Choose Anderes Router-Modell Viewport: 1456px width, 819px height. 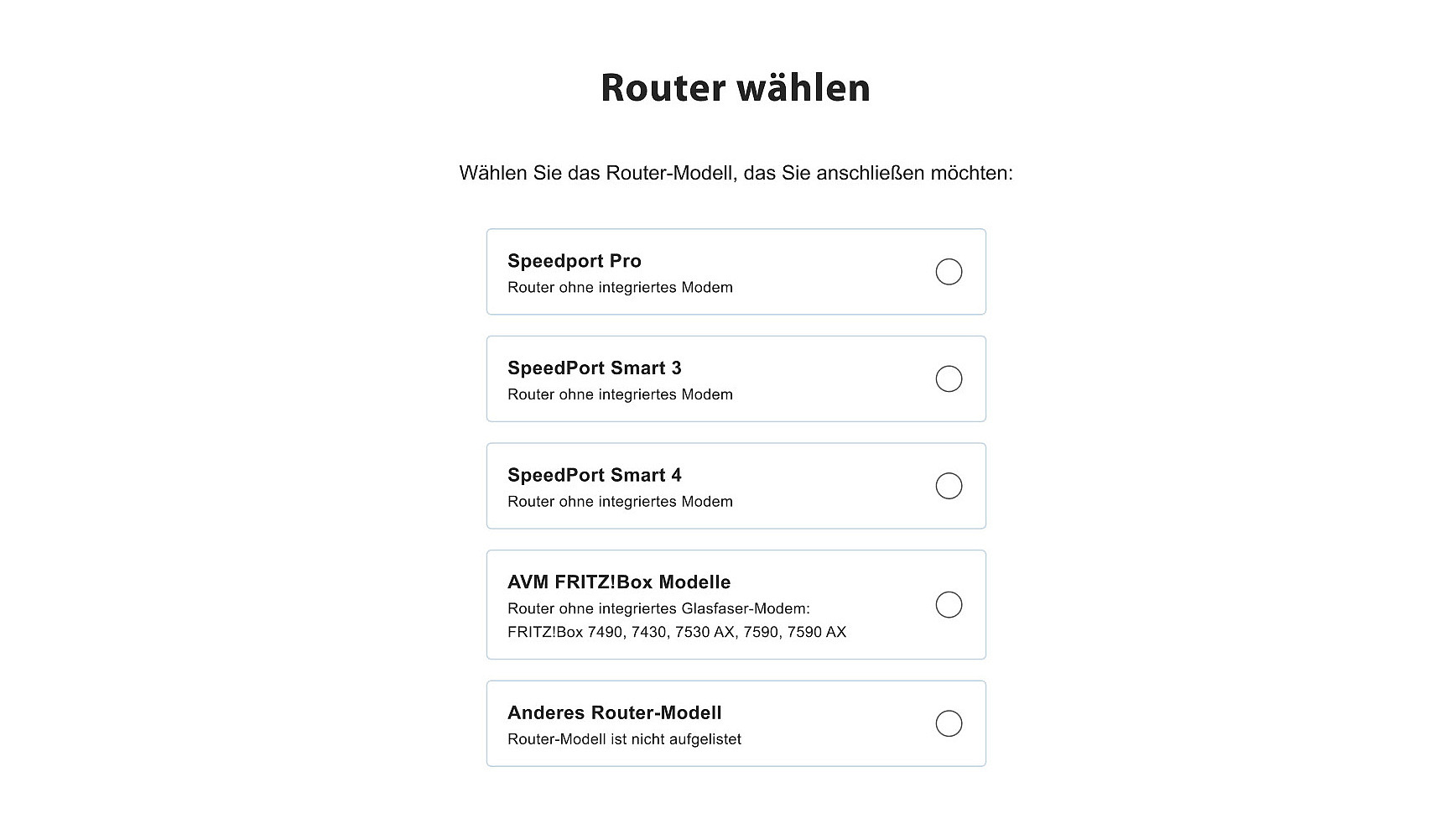tap(949, 723)
